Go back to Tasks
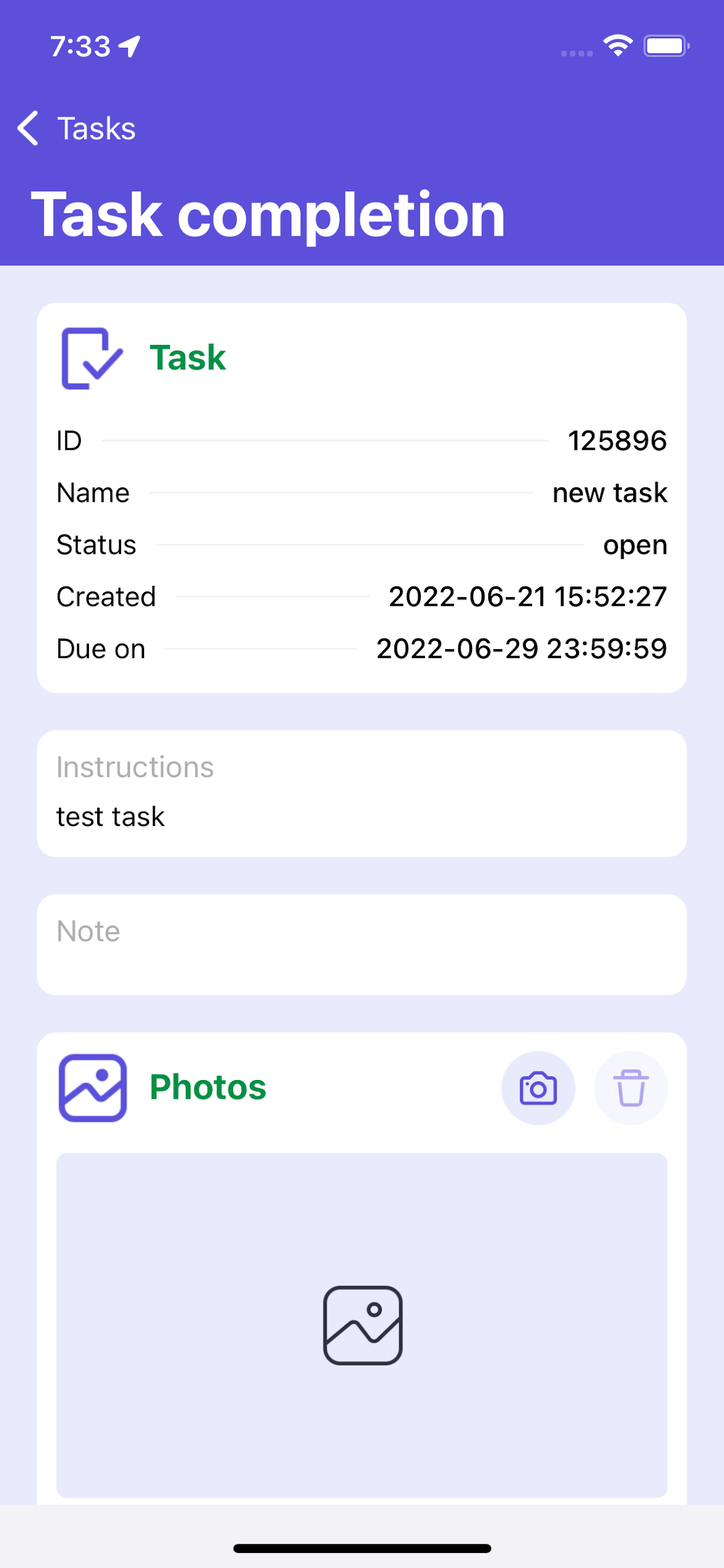This screenshot has width=724, height=1568. [76, 129]
